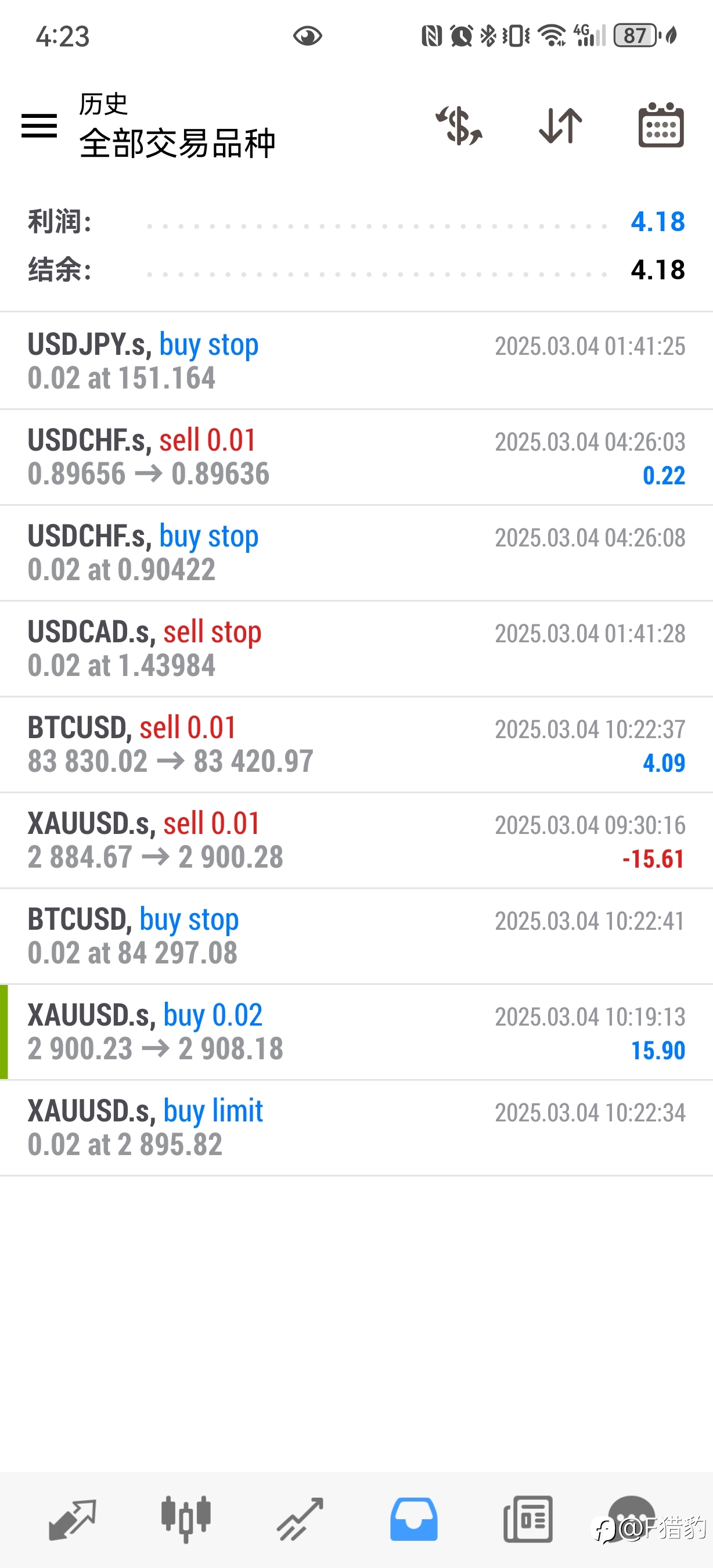Open the BTCUSD sell 0.01 trade

point(356,745)
